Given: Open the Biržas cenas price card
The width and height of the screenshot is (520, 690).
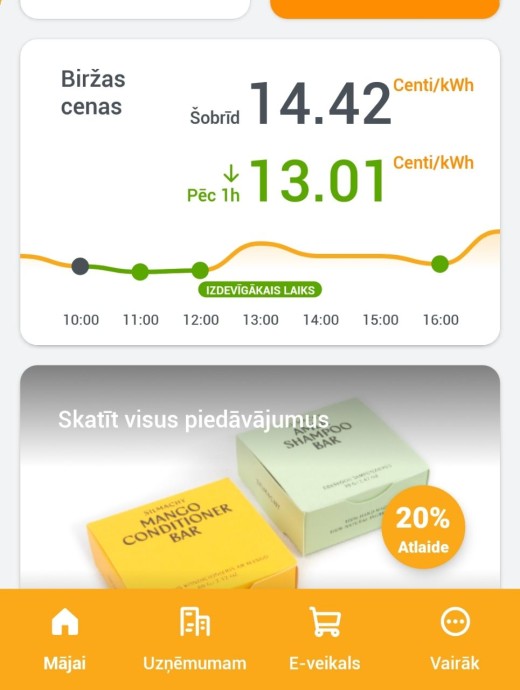Looking at the screenshot, I should pos(260,192).
